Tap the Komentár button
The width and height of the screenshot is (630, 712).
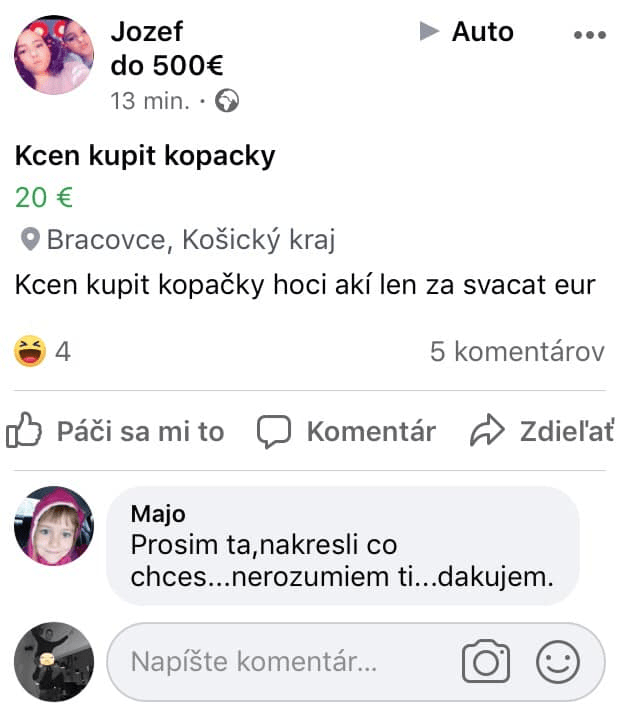pyautogui.click(x=347, y=432)
